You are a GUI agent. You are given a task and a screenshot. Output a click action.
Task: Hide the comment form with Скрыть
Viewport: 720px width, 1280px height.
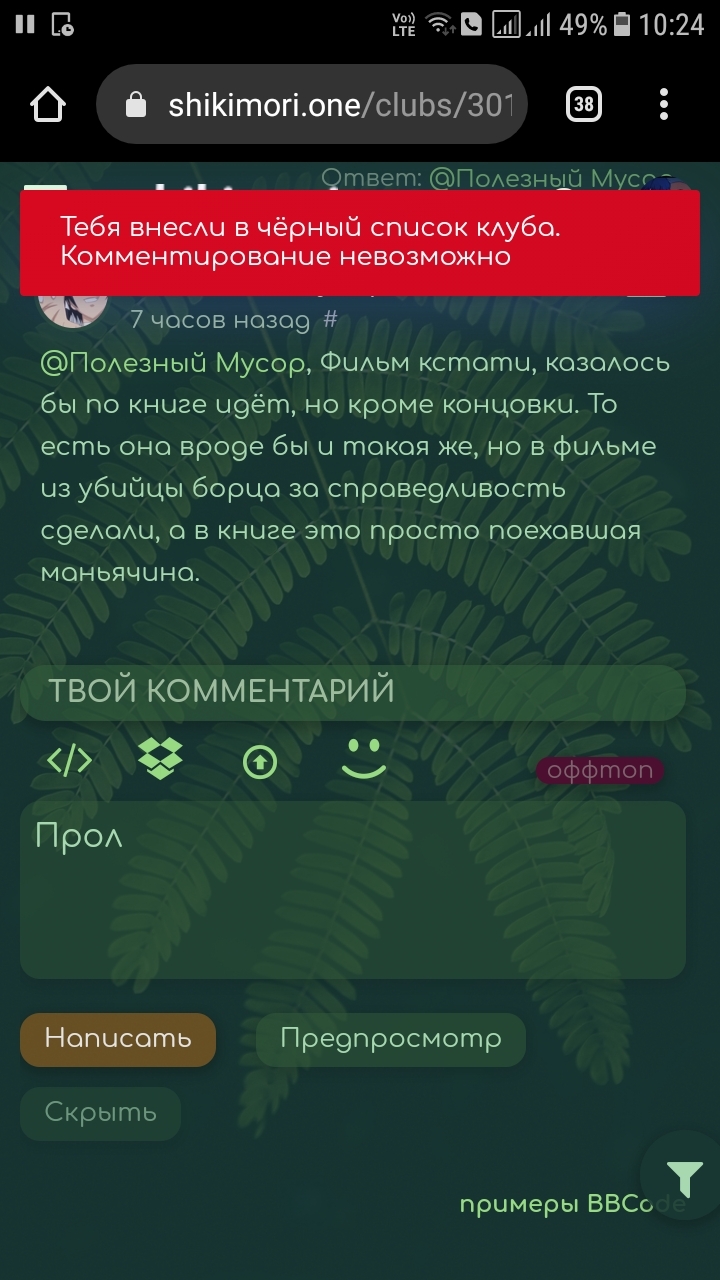click(x=100, y=1113)
